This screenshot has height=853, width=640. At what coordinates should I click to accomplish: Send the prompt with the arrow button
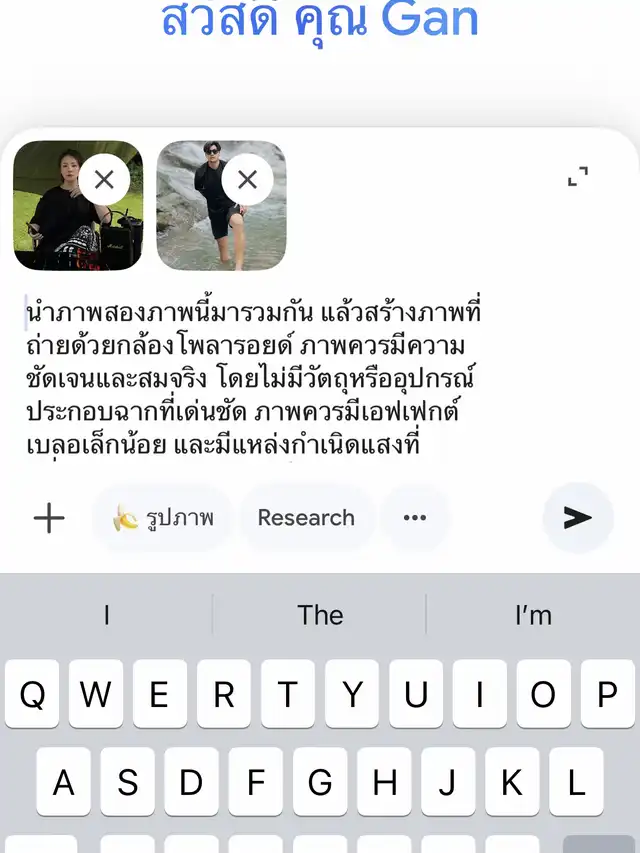point(577,518)
